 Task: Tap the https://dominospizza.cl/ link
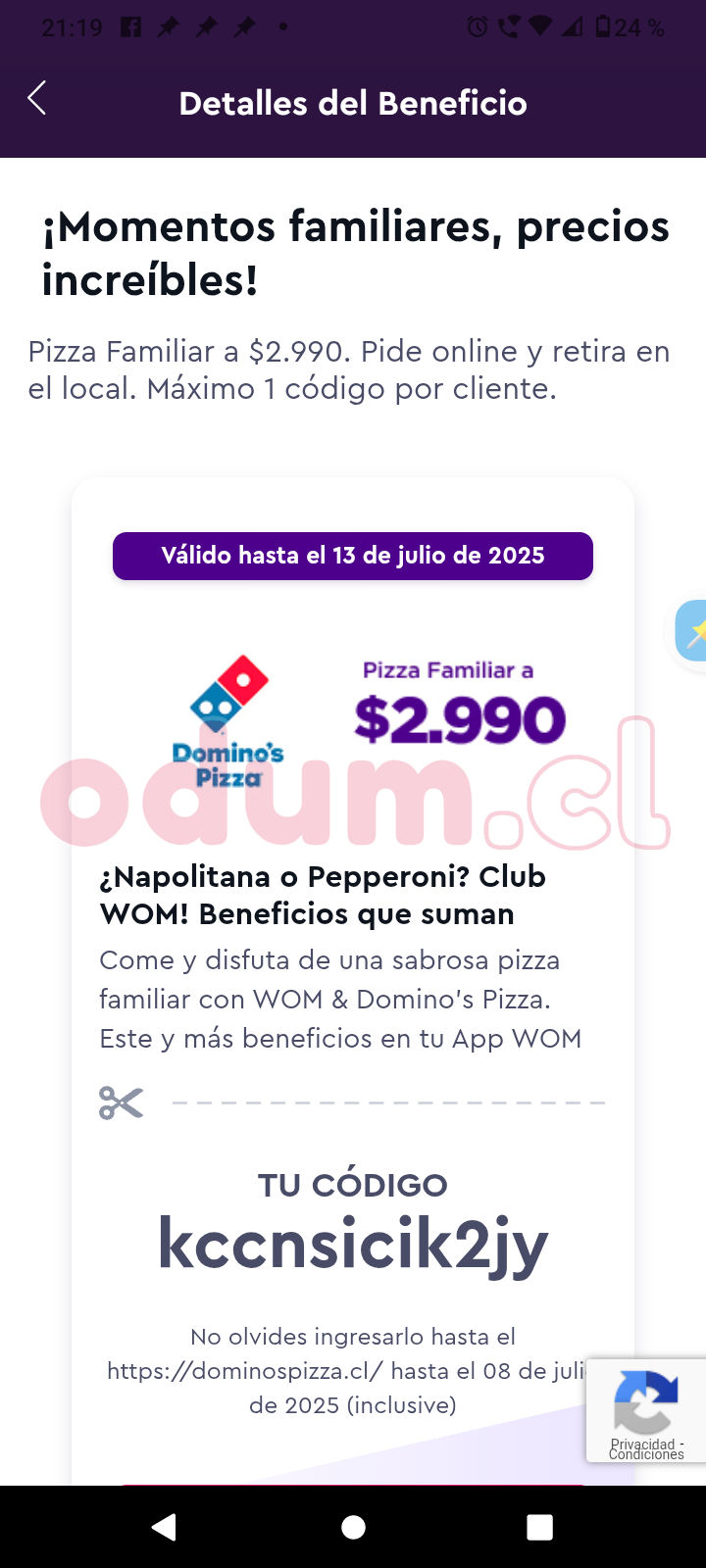[x=242, y=1371]
